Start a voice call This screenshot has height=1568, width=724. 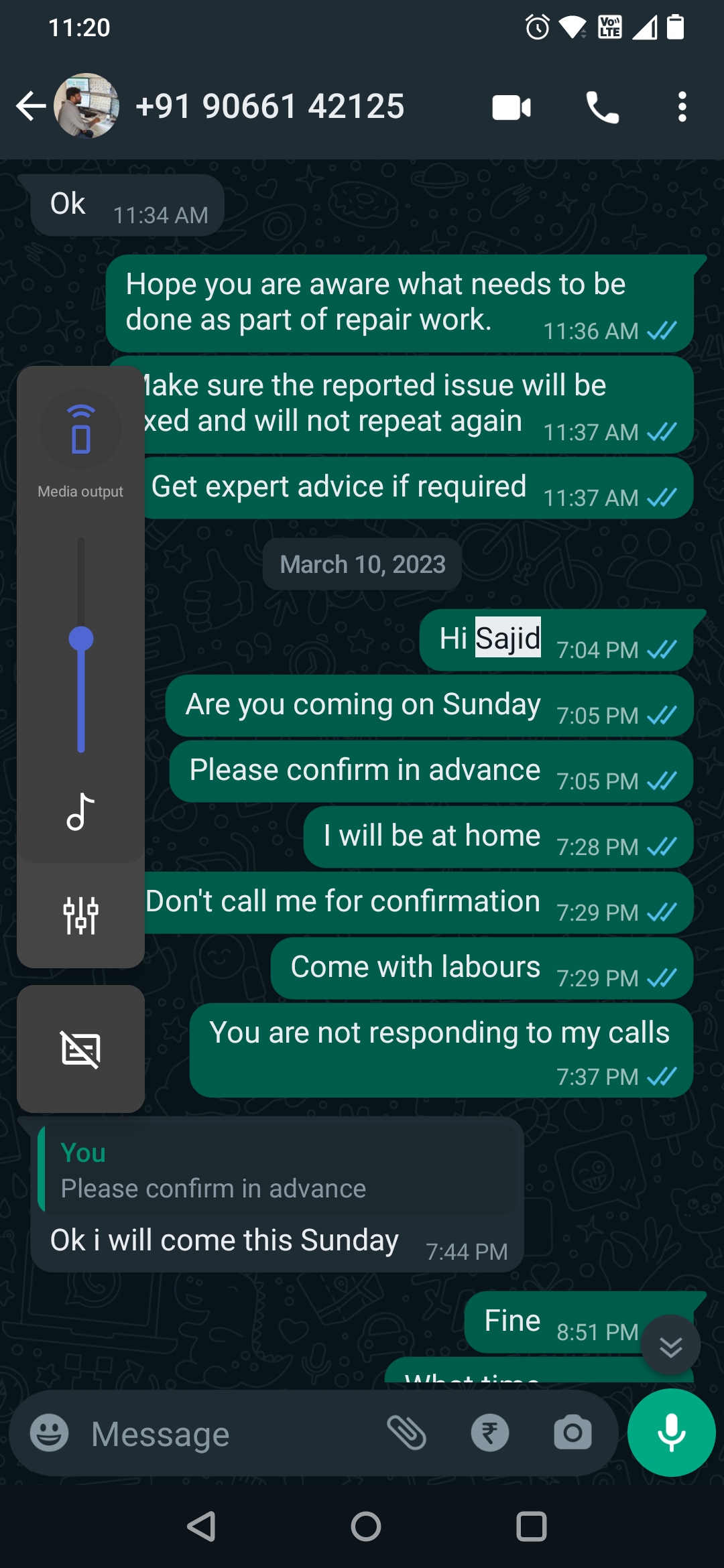coord(602,107)
